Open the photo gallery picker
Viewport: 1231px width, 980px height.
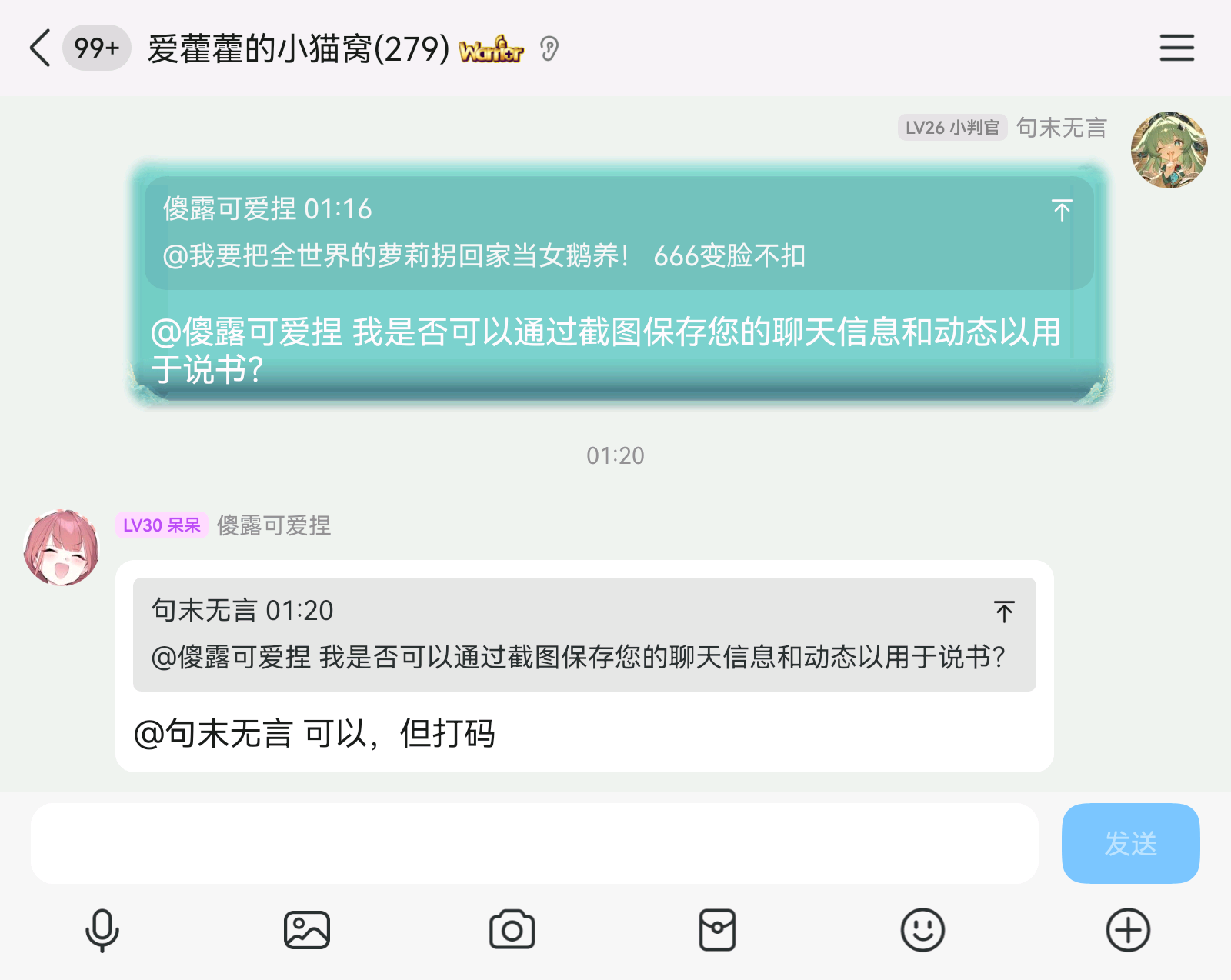tap(307, 930)
